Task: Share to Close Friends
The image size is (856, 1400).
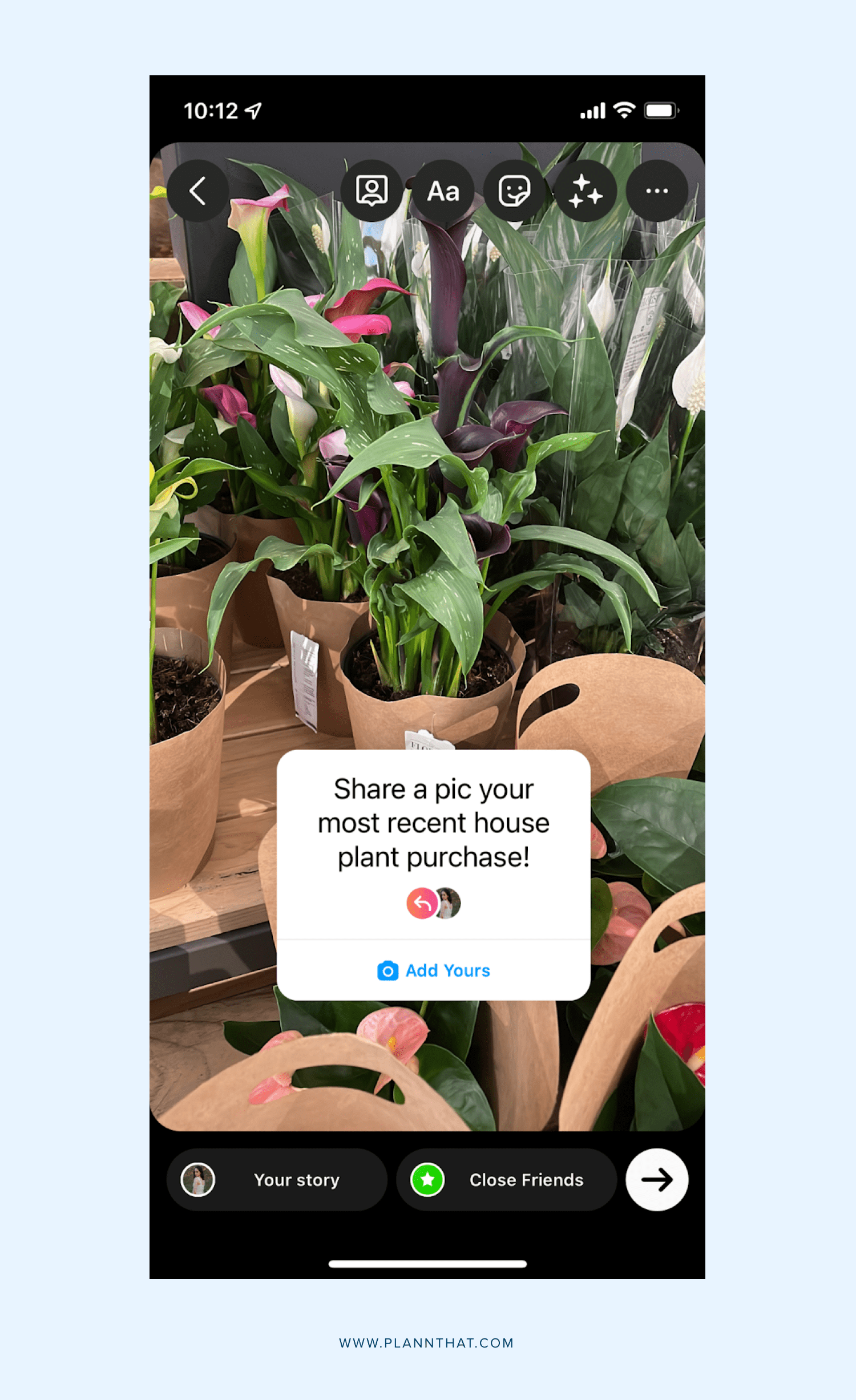Action: point(507,1180)
